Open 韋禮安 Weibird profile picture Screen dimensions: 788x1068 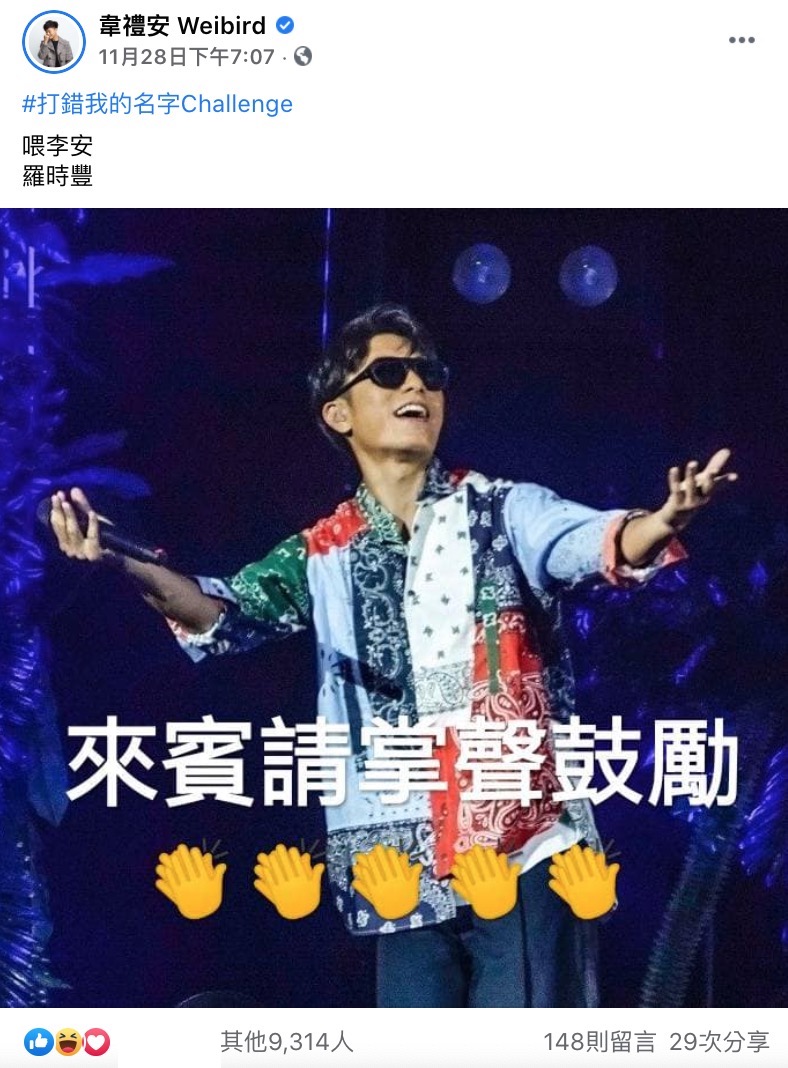(53, 41)
